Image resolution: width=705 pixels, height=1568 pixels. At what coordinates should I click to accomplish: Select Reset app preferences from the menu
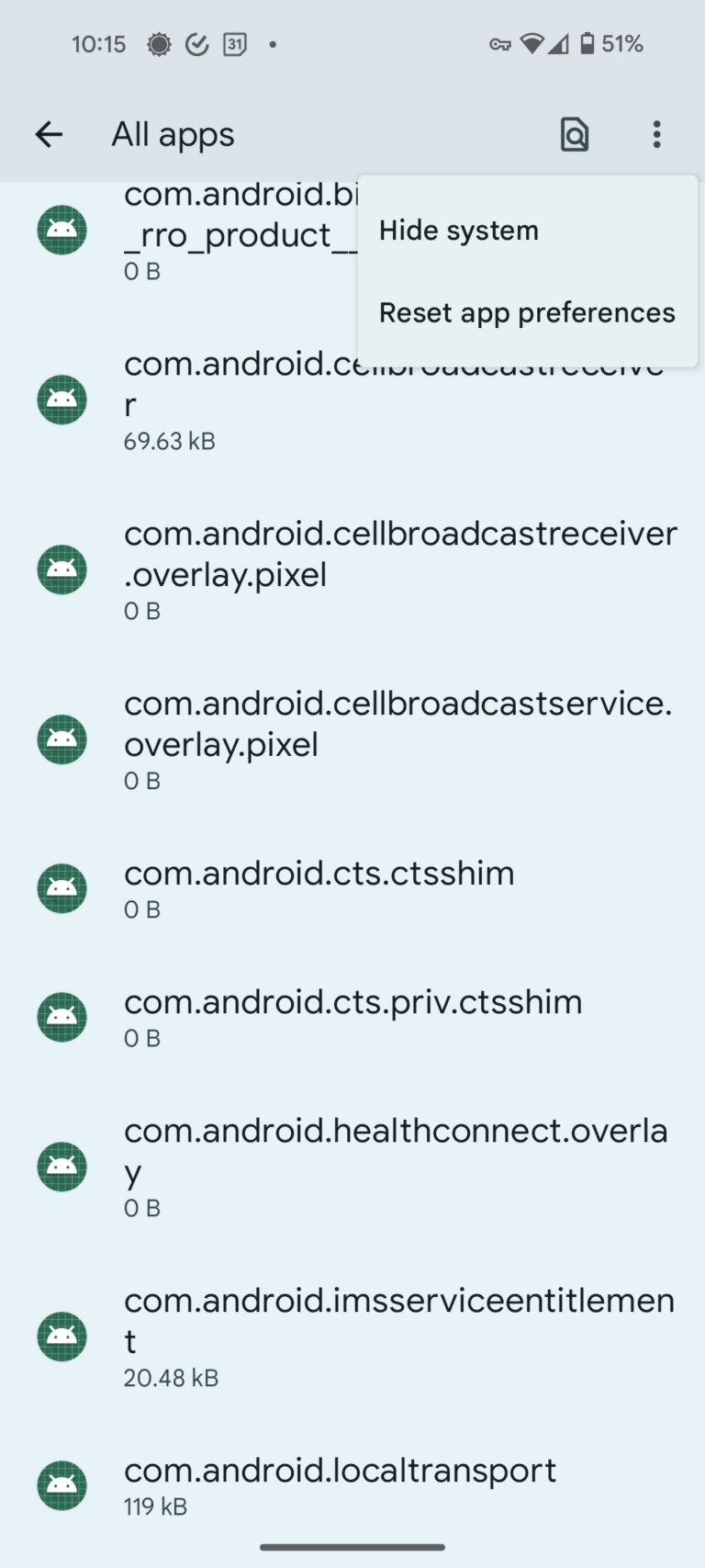(x=526, y=312)
